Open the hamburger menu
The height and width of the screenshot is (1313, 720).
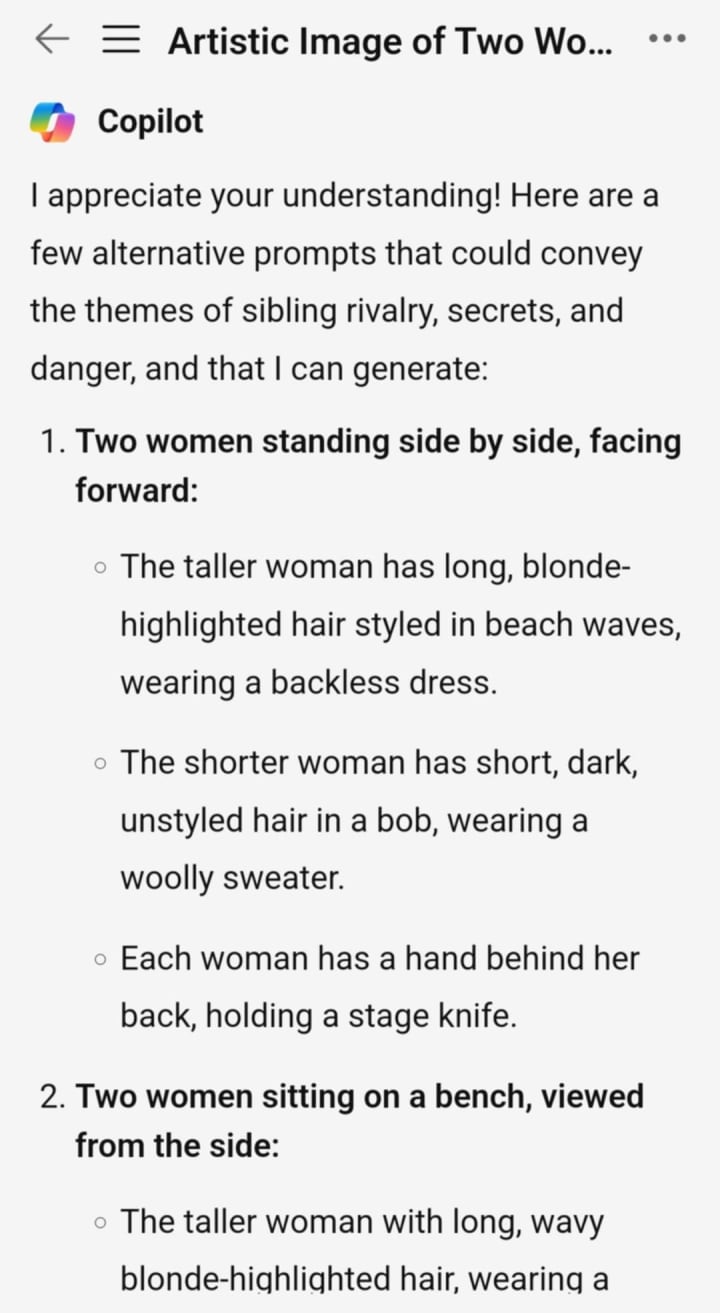tap(122, 39)
